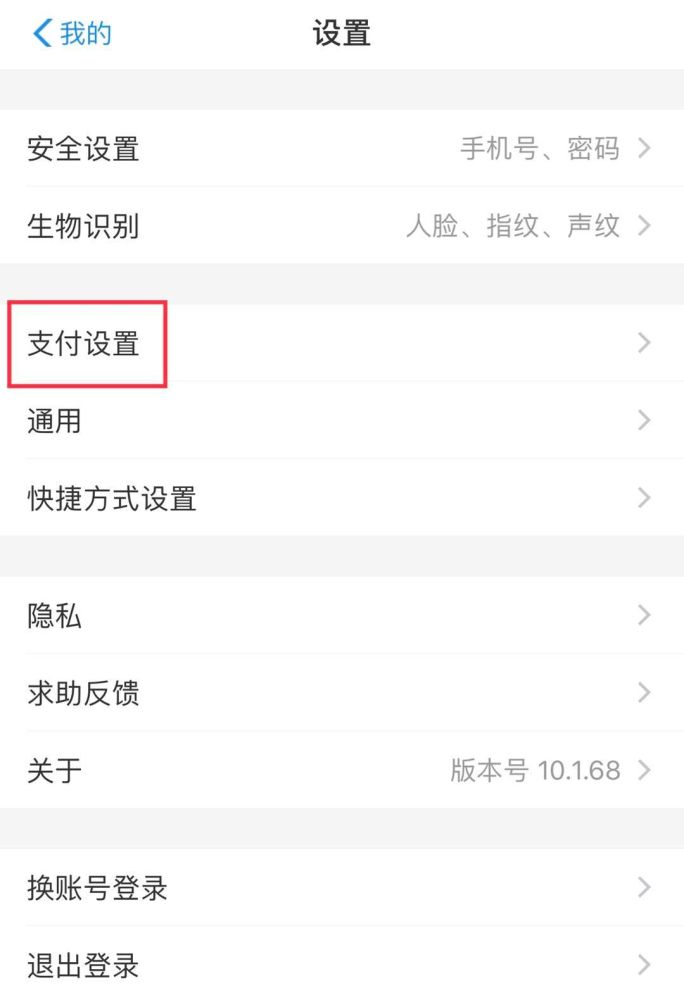Open 求助反馈 page
Image resolution: width=684 pixels, height=1000 pixels.
coord(340,692)
